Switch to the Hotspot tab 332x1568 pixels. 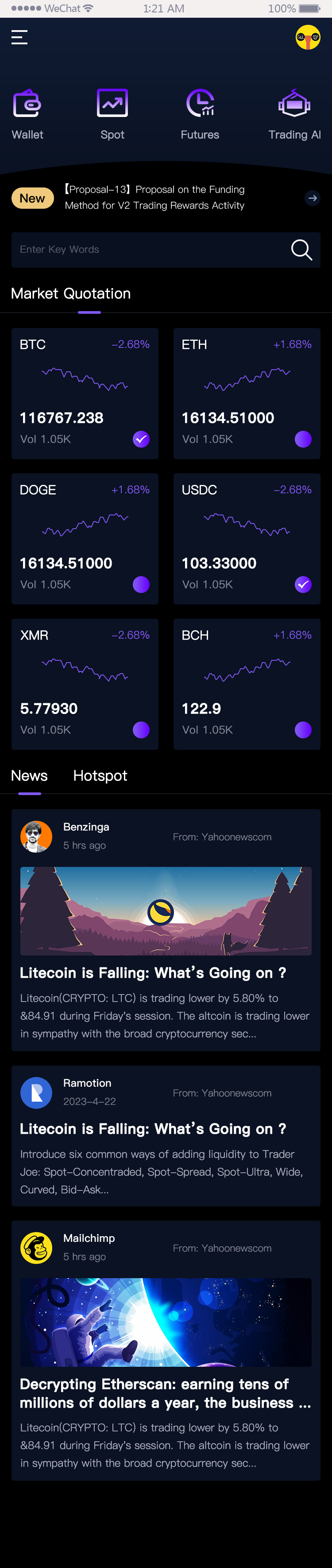[100, 776]
